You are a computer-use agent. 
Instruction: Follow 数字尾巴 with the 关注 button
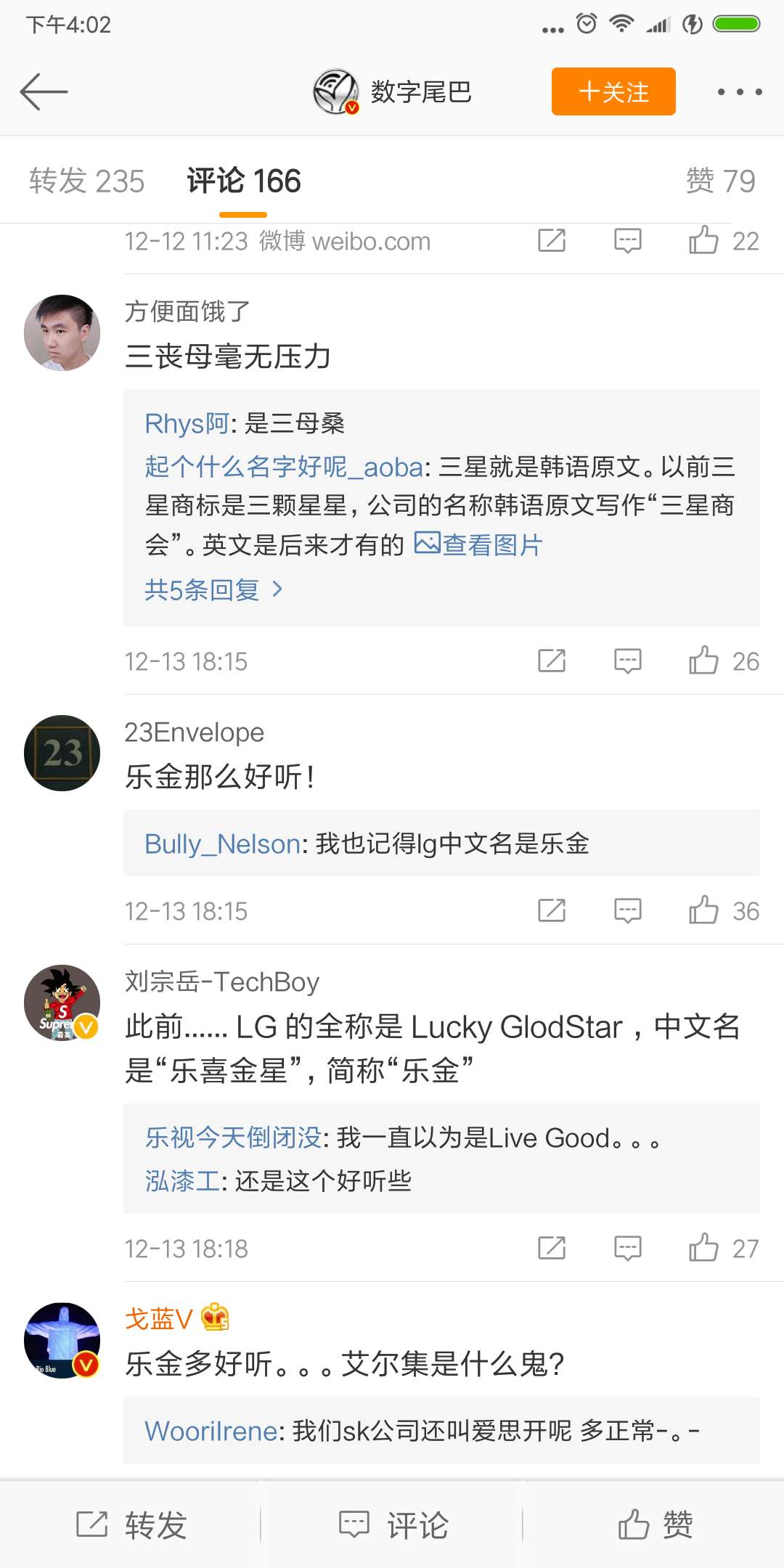[613, 91]
